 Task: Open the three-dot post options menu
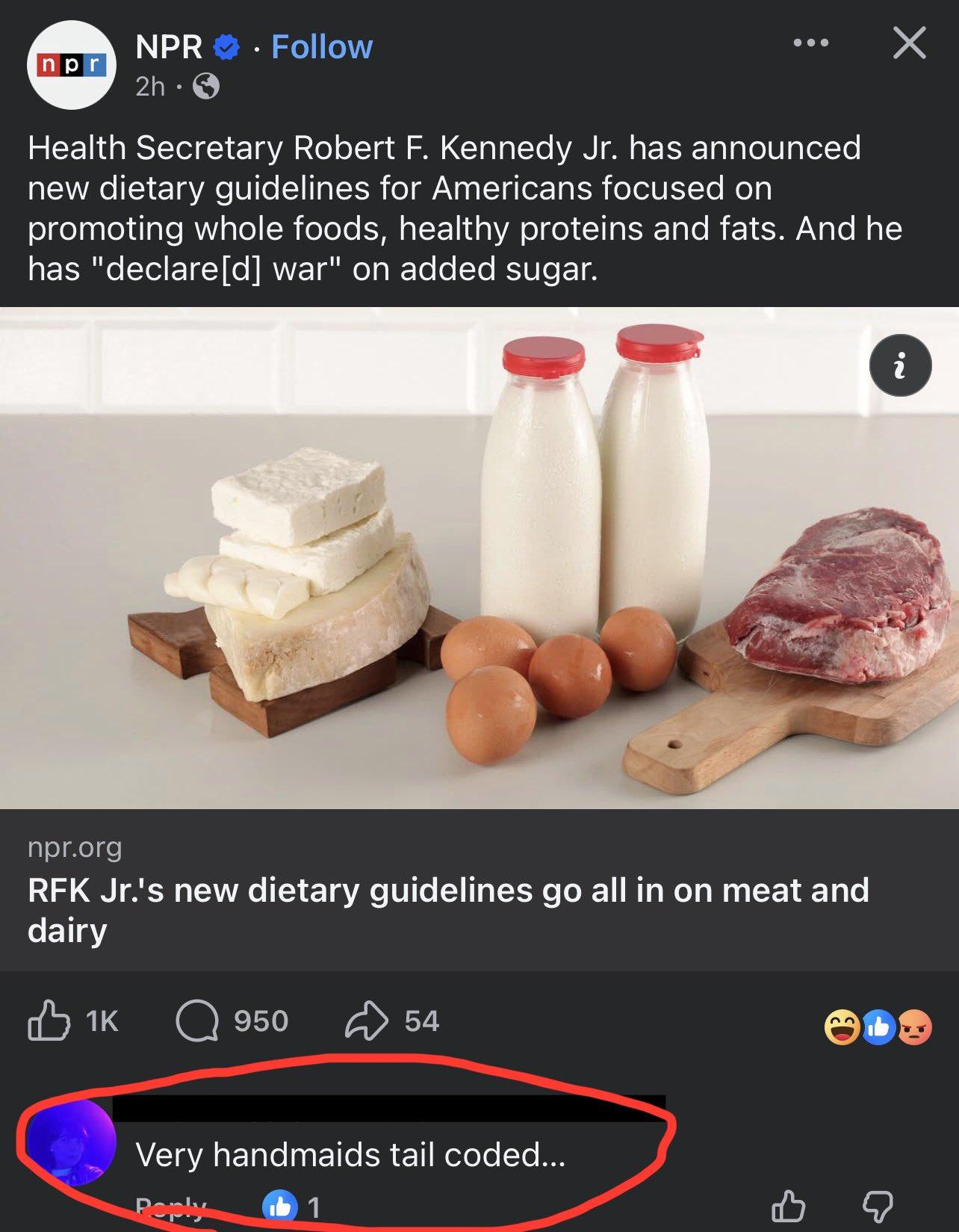[810, 43]
